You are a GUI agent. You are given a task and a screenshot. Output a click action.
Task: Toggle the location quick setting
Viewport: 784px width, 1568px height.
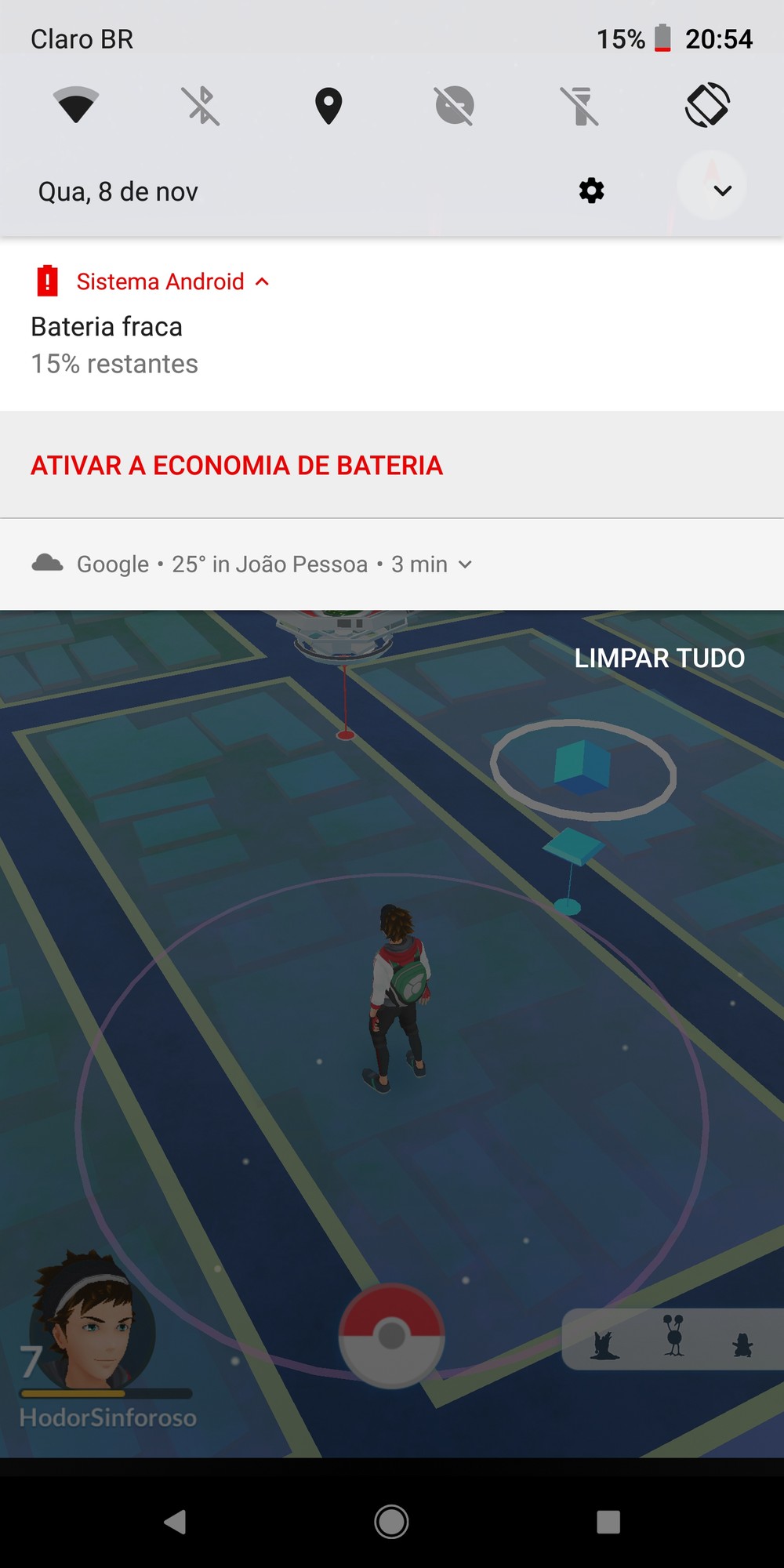click(328, 106)
